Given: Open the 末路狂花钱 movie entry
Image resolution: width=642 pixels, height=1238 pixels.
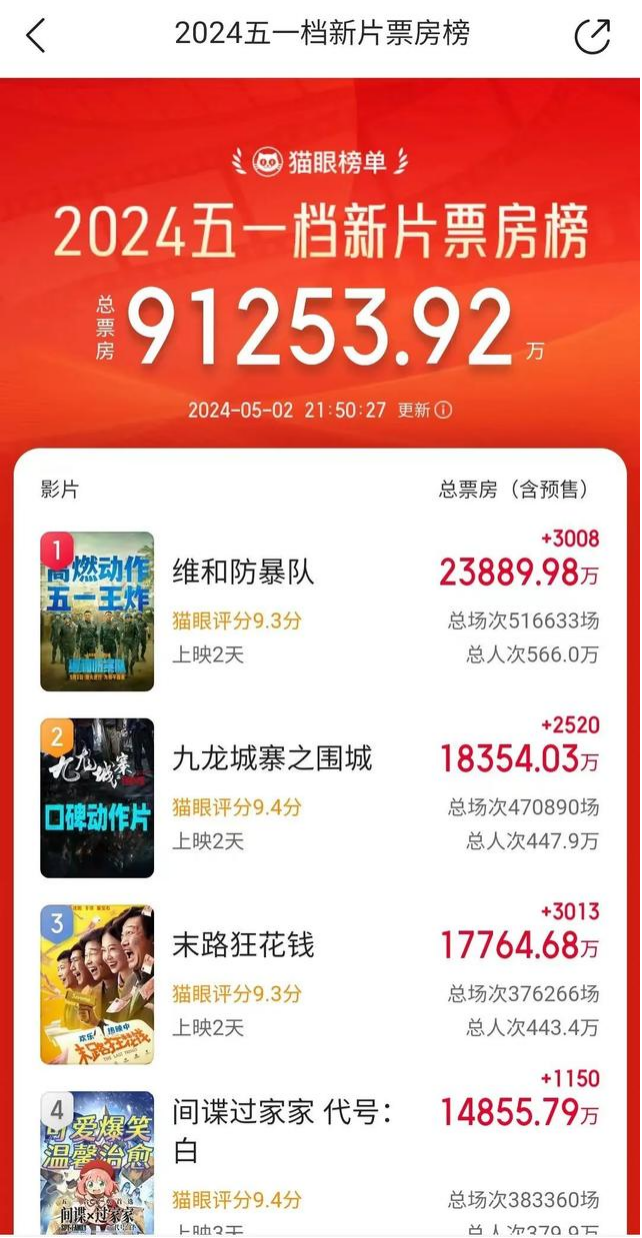Looking at the screenshot, I should coord(243,945).
